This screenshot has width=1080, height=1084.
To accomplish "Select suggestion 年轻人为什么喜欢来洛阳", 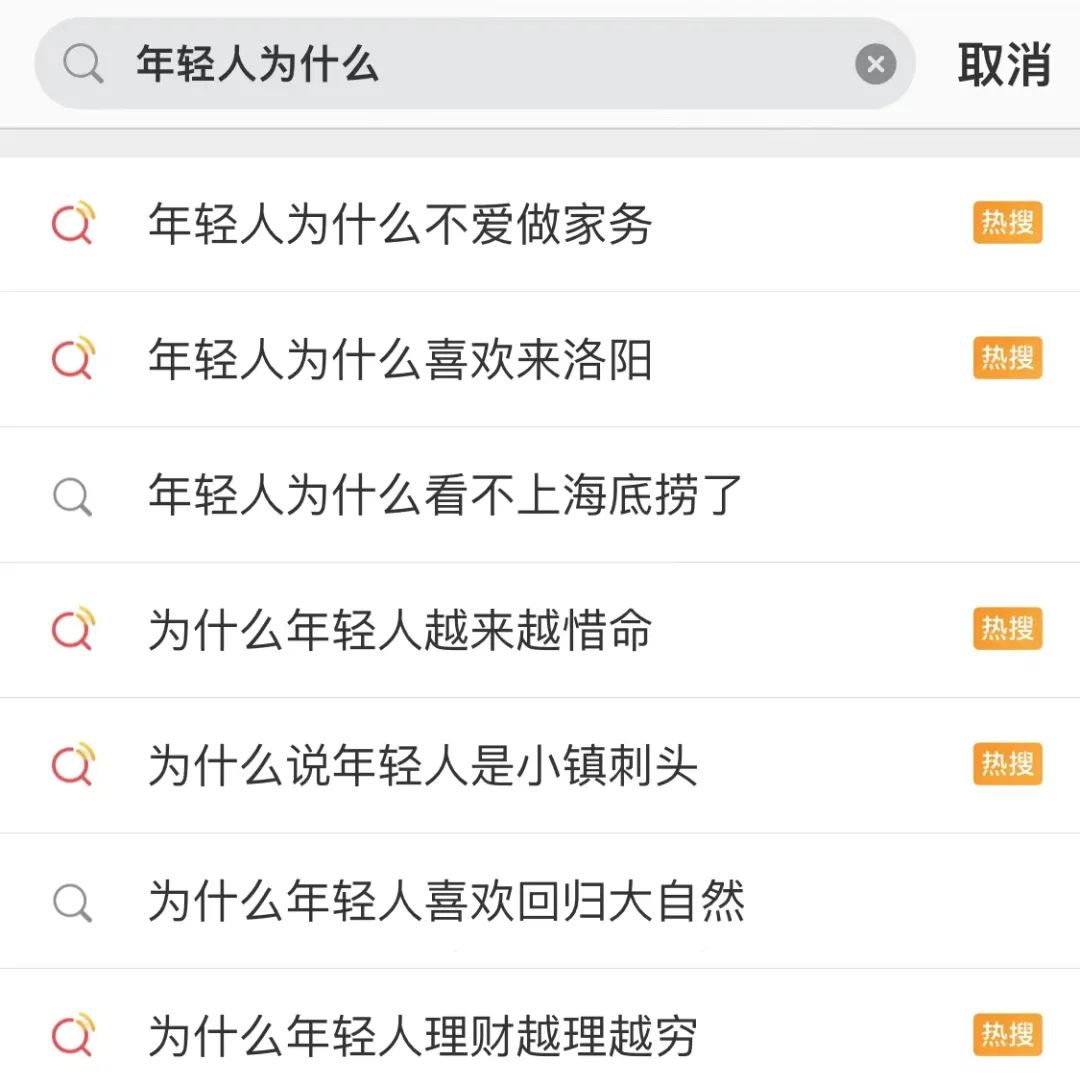I will (x=400, y=359).
